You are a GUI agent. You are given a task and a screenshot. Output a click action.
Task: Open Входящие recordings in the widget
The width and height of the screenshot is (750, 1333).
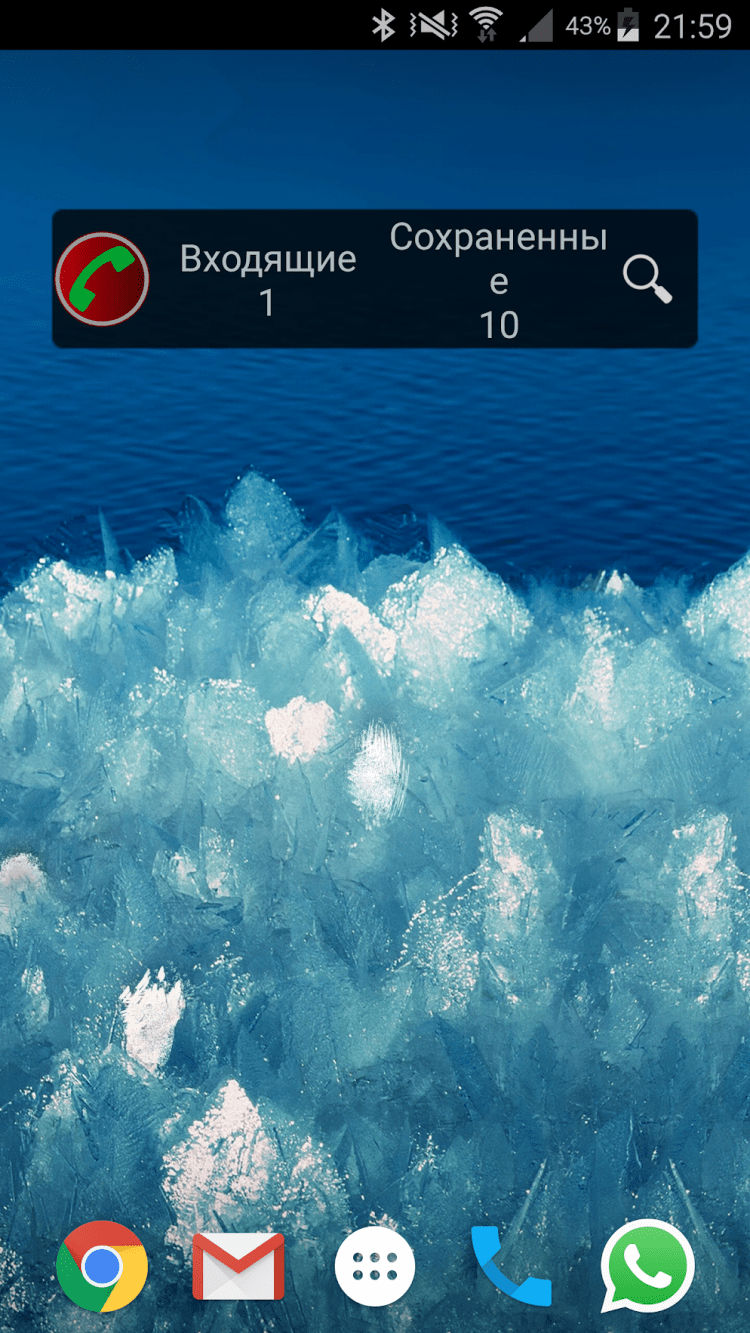point(267,279)
